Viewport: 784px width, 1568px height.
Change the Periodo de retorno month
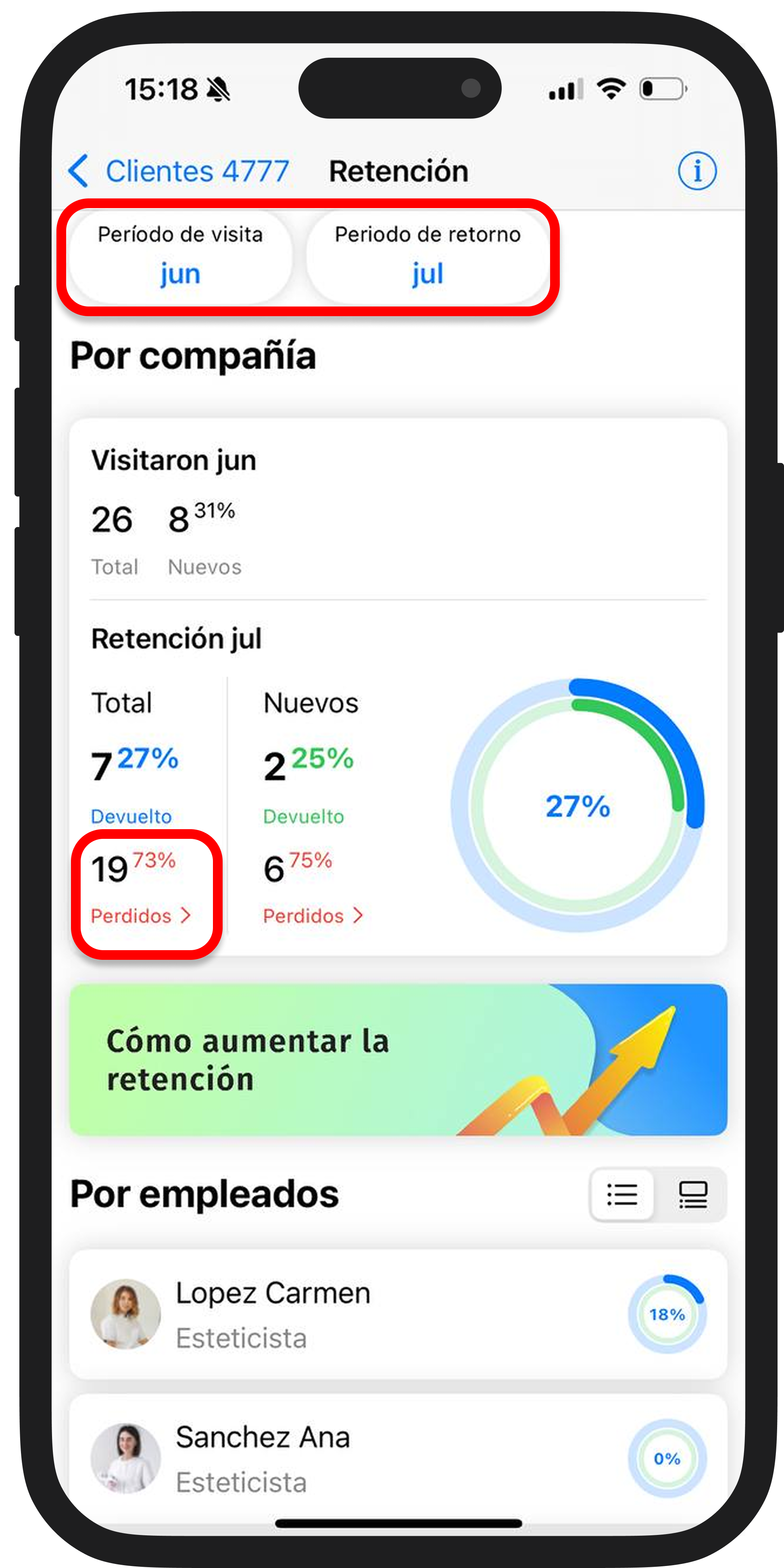[x=427, y=257]
